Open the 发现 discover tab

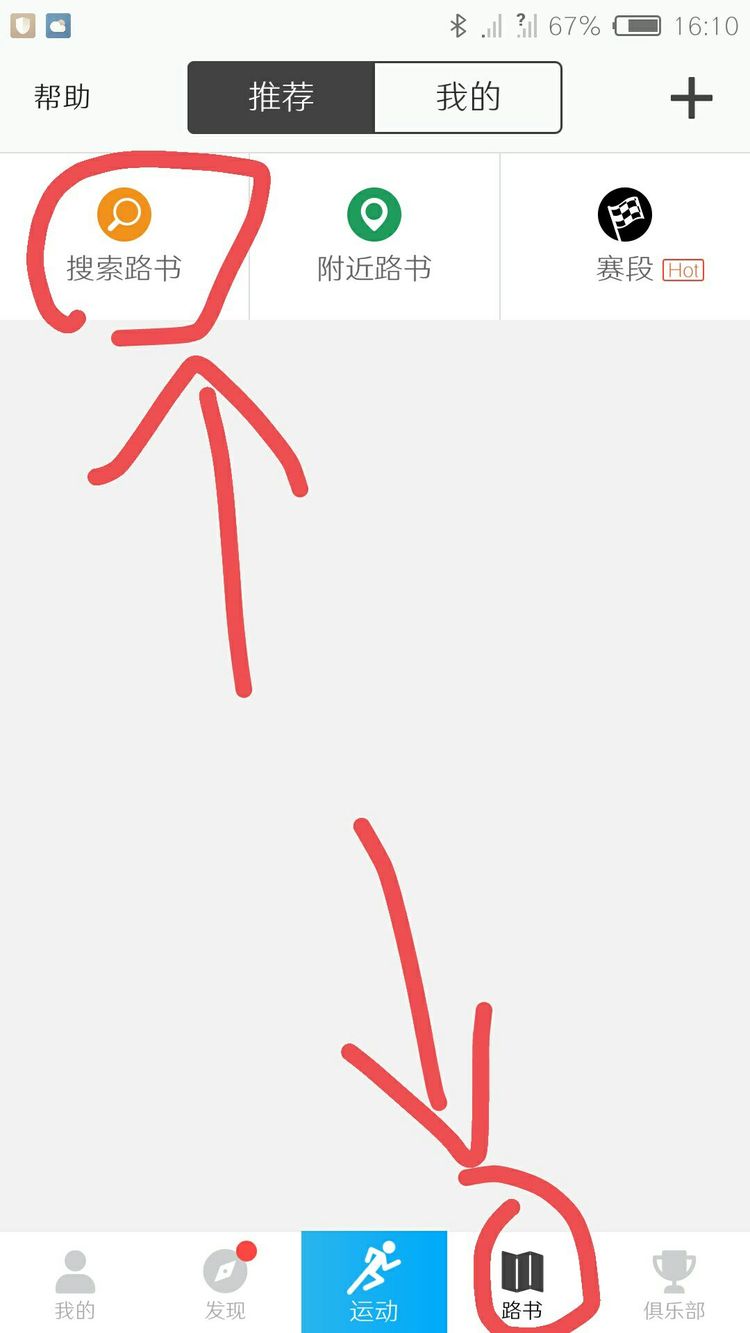coord(225,1284)
